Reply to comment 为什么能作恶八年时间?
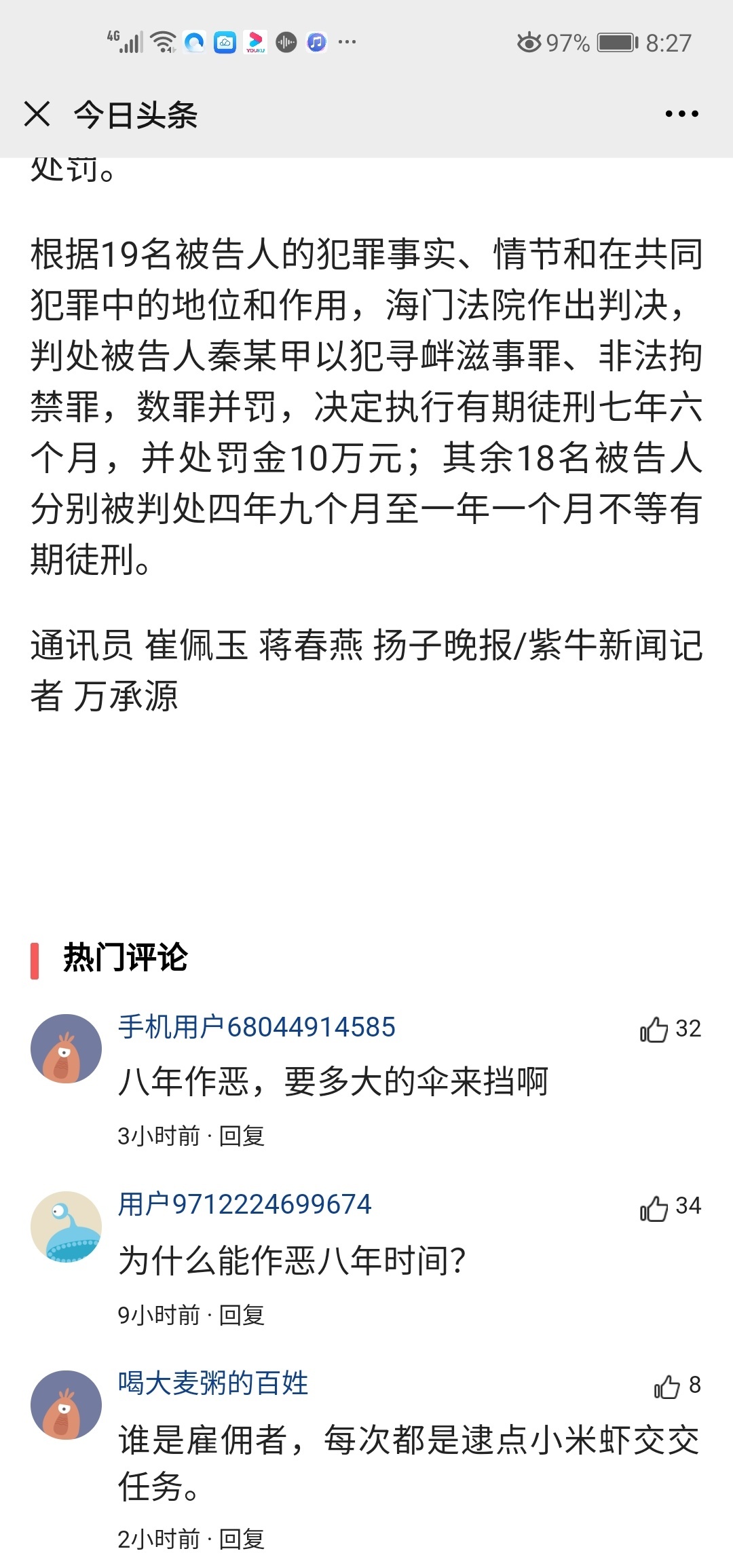Viewport: 733px width, 1568px height. [242, 1315]
